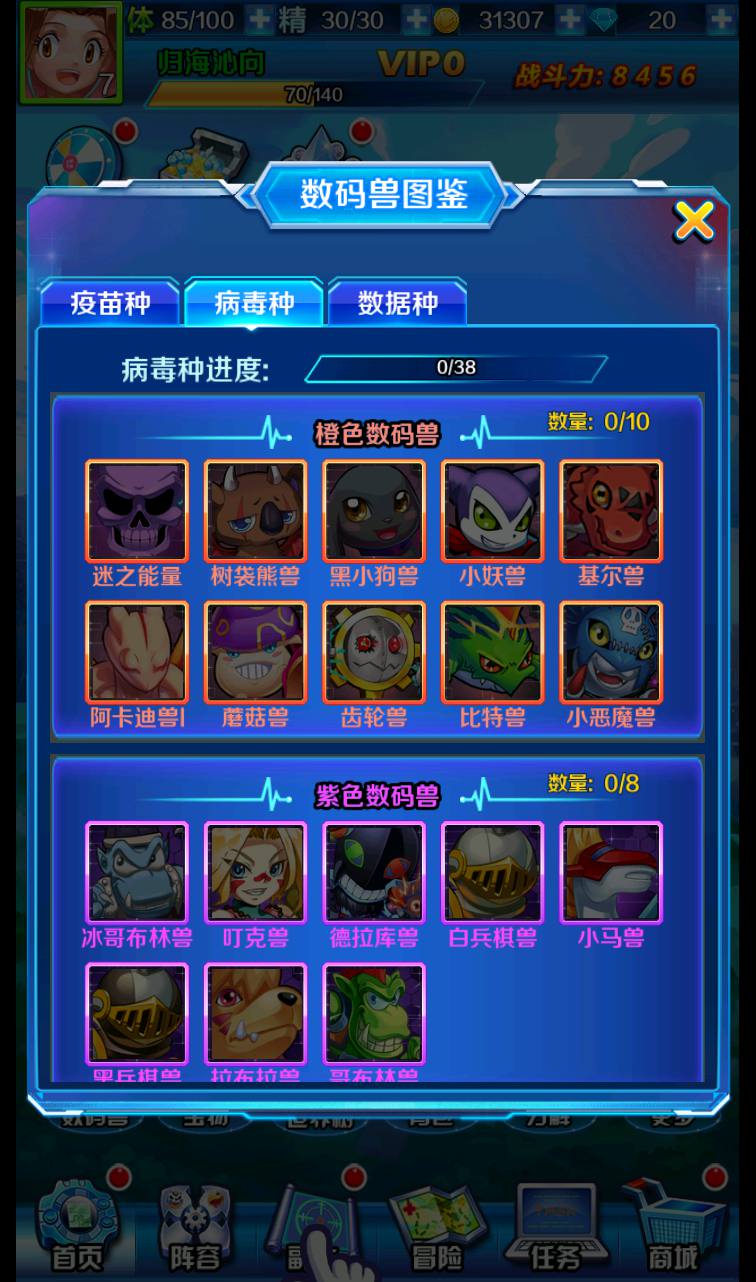Open the 迷之能量 entry
Screen dimensions: 756x1282
[137, 511]
